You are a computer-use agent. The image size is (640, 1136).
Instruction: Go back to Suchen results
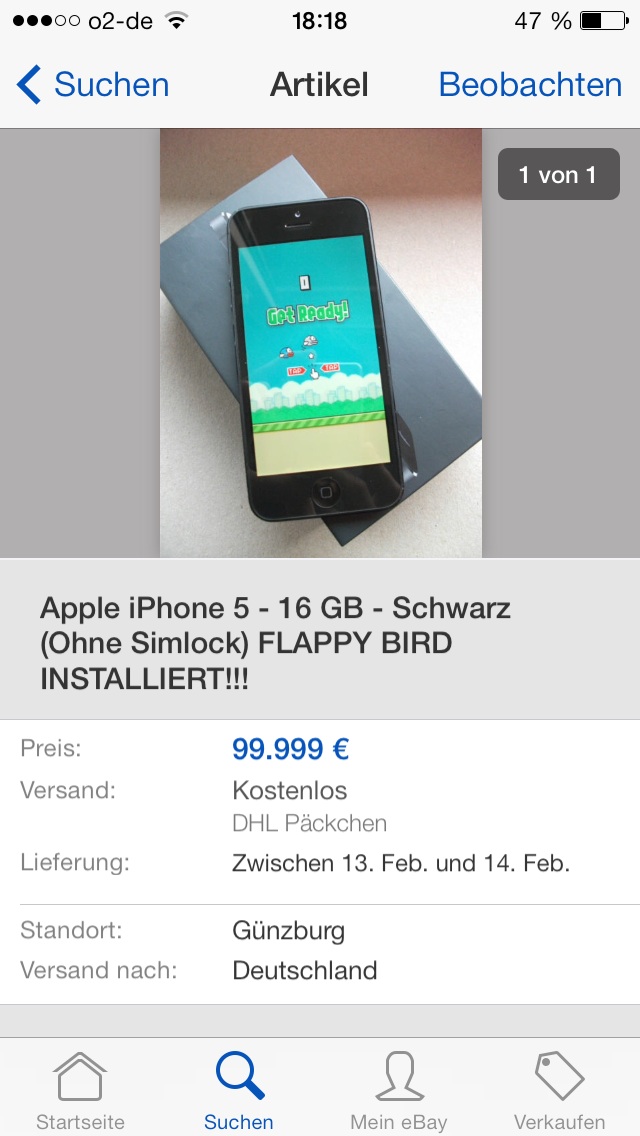pyautogui.click(x=92, y=85)
